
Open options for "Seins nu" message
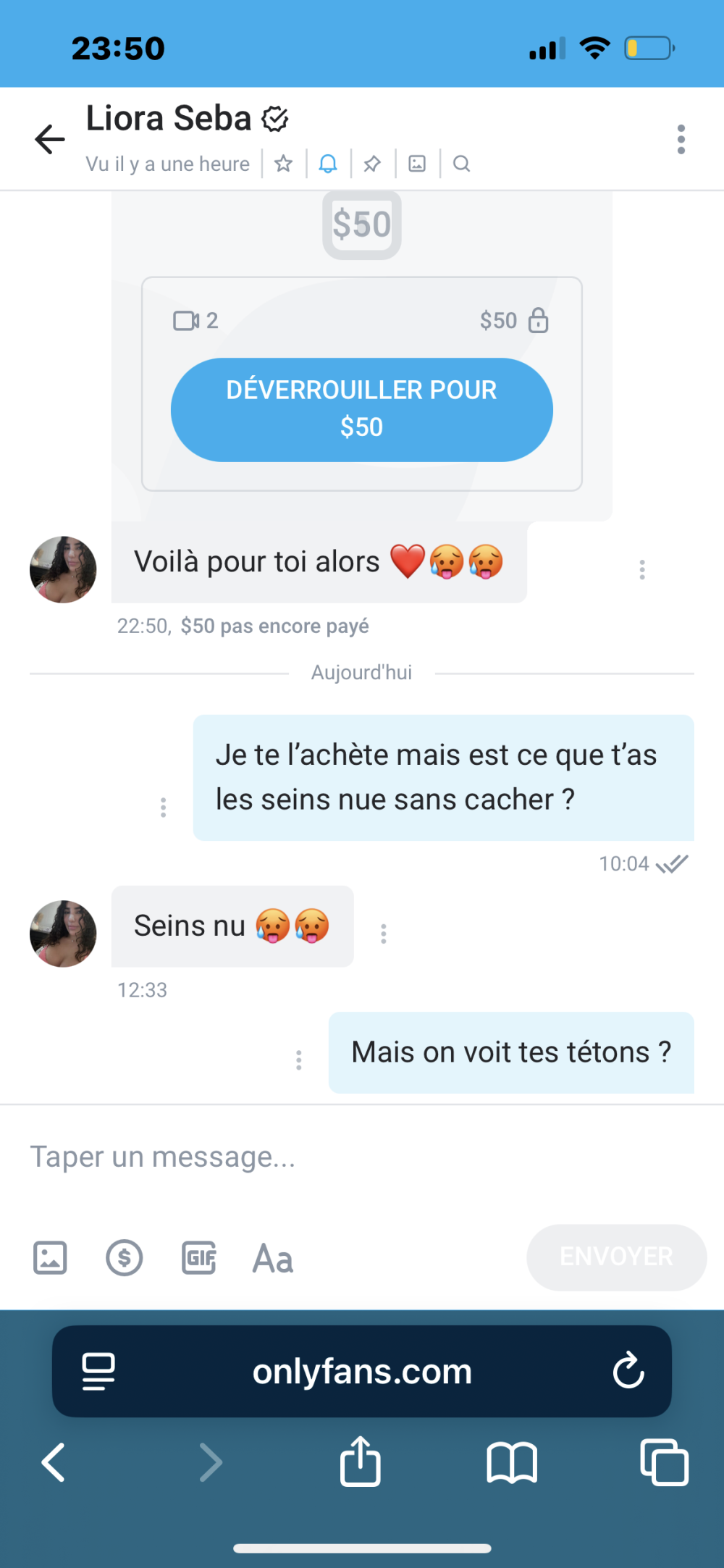click(383, 934)
